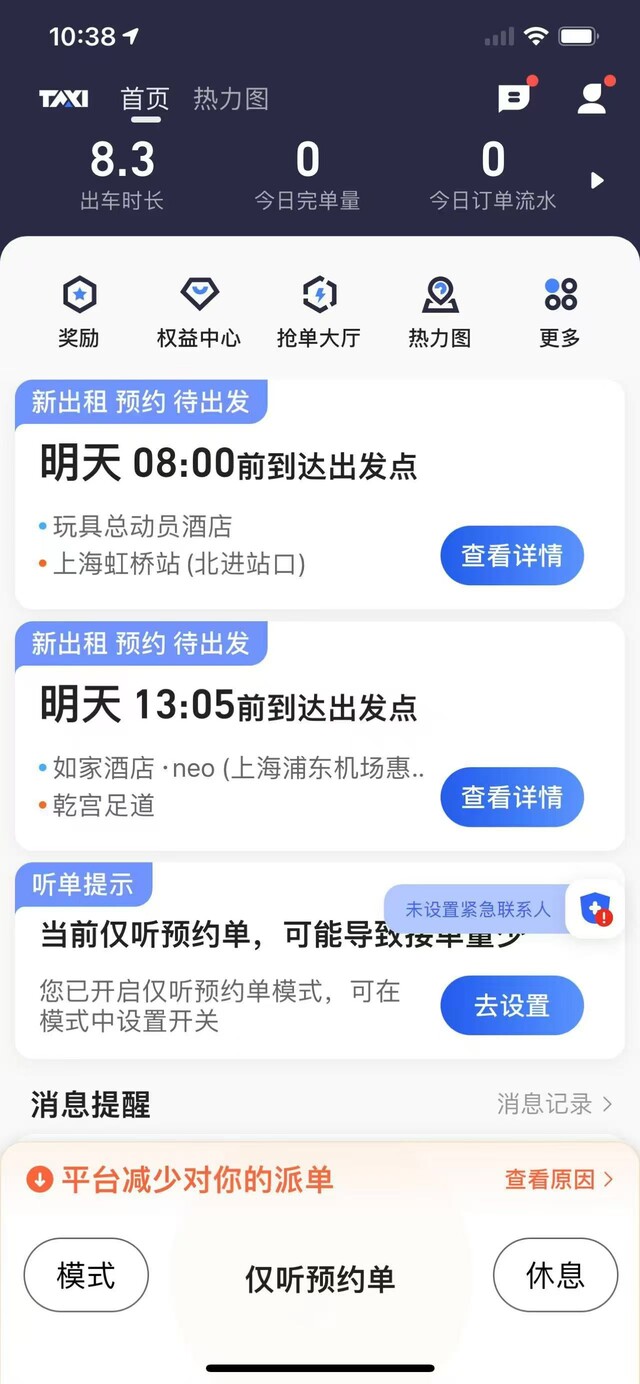Tap 查看原因 for reduced dispatch
Screen dimensions: 640x1384
(x=559, y=1180)
